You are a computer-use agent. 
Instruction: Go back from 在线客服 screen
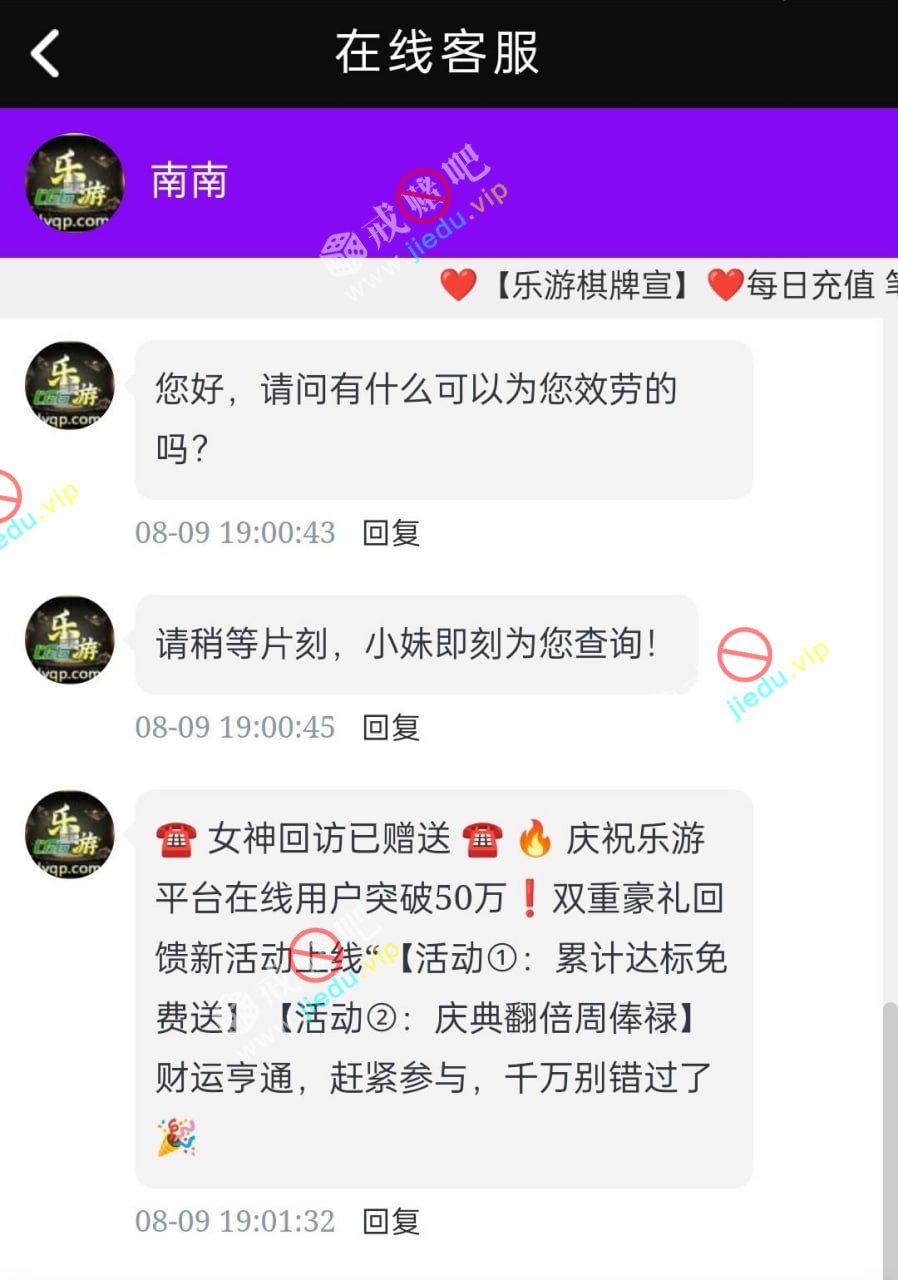pyautogui.click(x=46, y=53)
